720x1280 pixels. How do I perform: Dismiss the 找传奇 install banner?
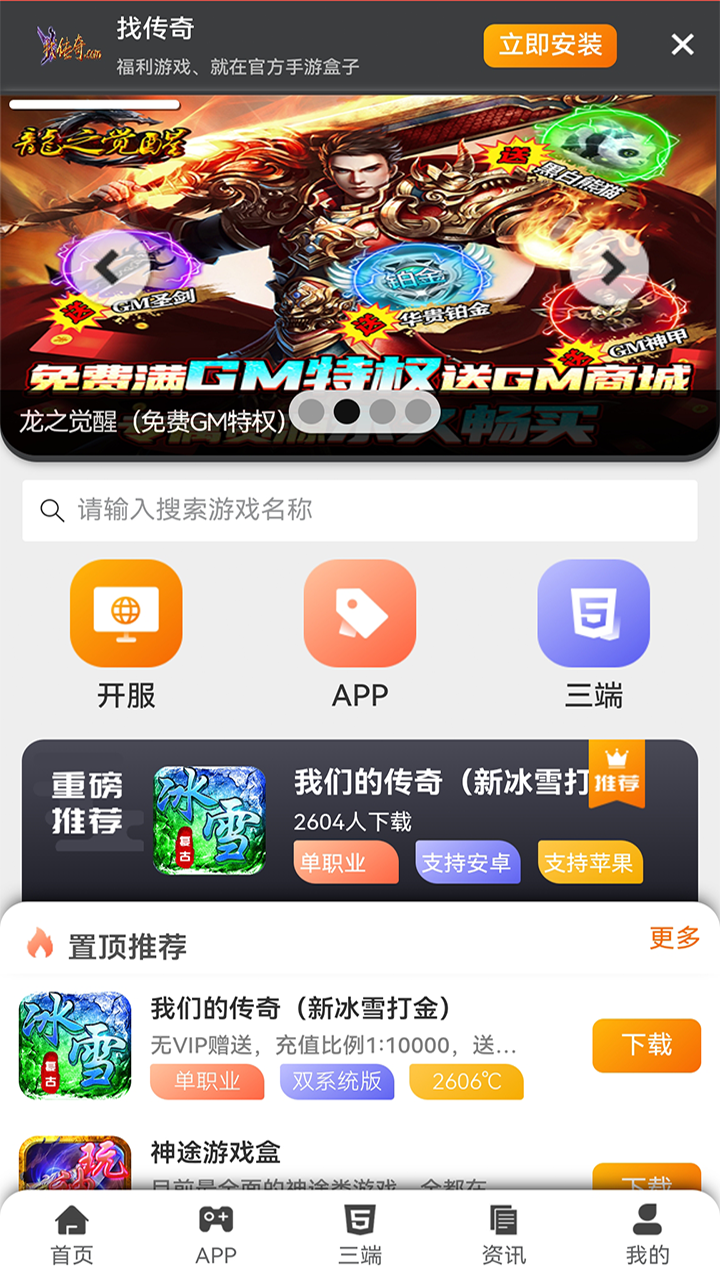[682, 45]
